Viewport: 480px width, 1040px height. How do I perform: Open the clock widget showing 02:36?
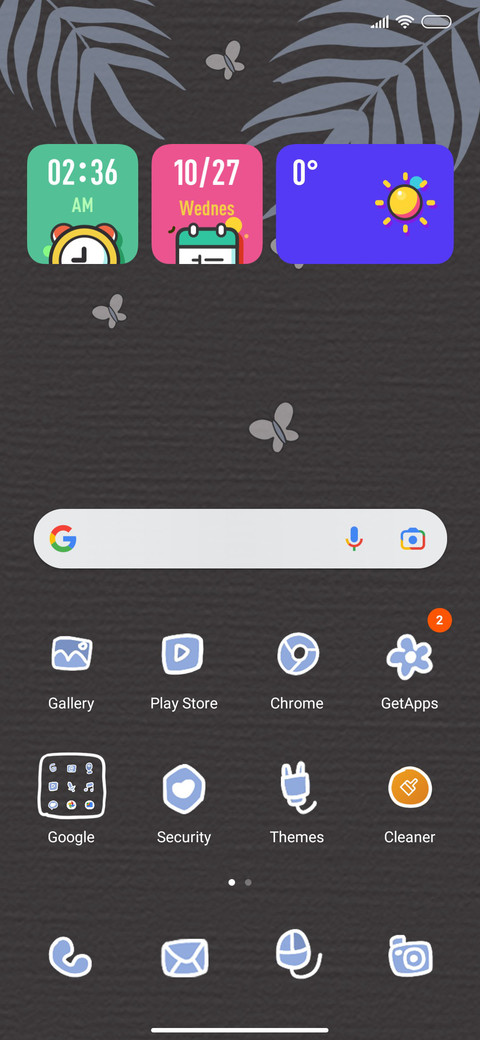coord(82,204)
